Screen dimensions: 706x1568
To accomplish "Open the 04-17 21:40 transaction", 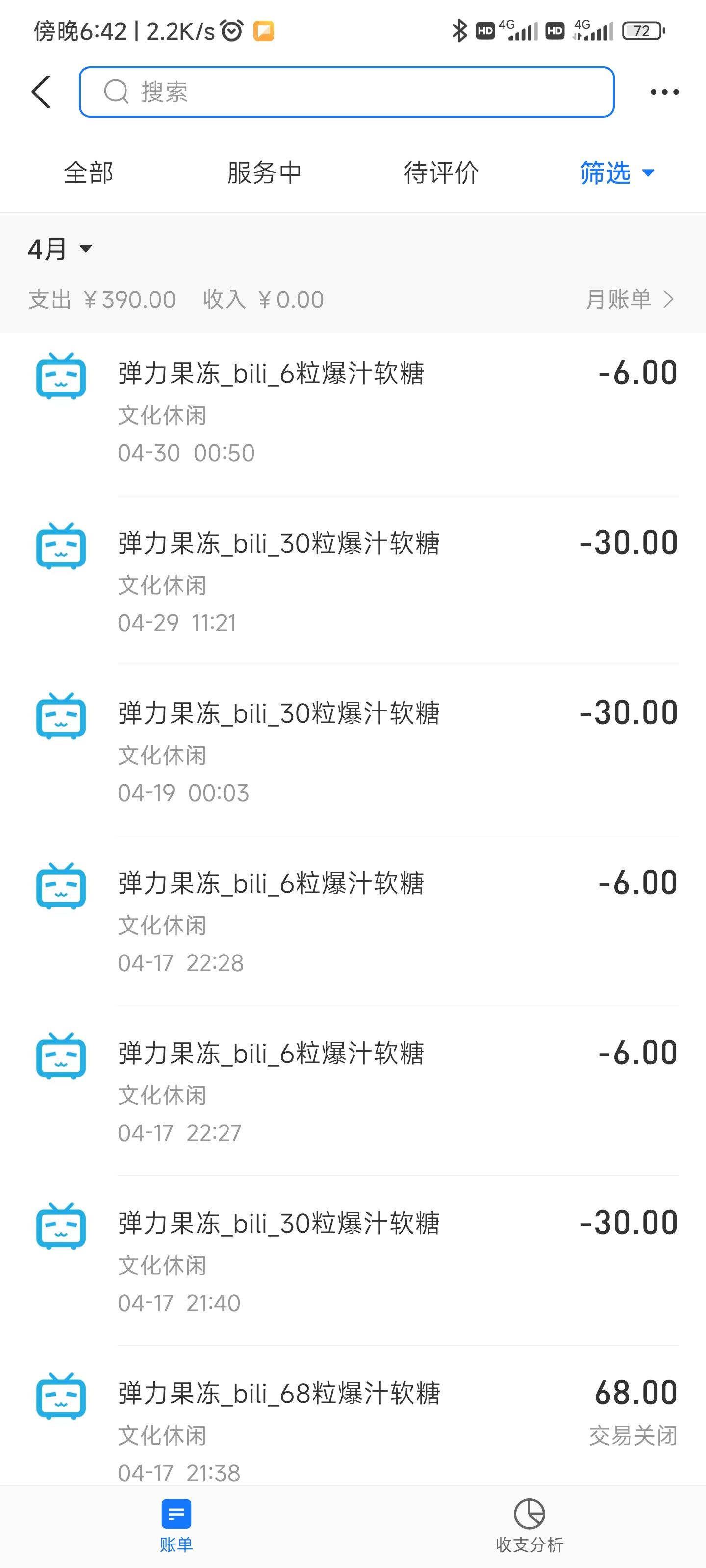I will pyautogui.click(x=353, y=1260).
